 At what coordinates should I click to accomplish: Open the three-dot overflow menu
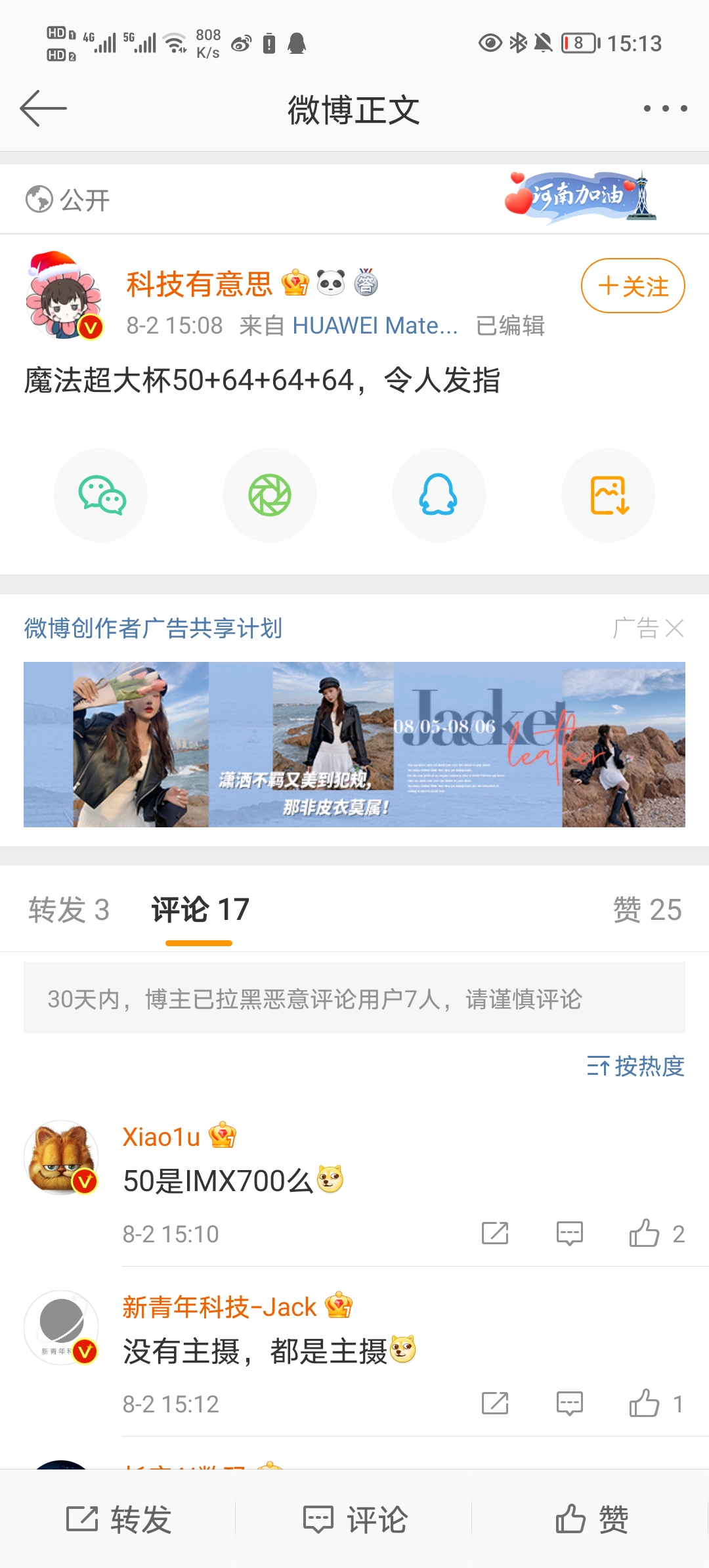(665, 108)
